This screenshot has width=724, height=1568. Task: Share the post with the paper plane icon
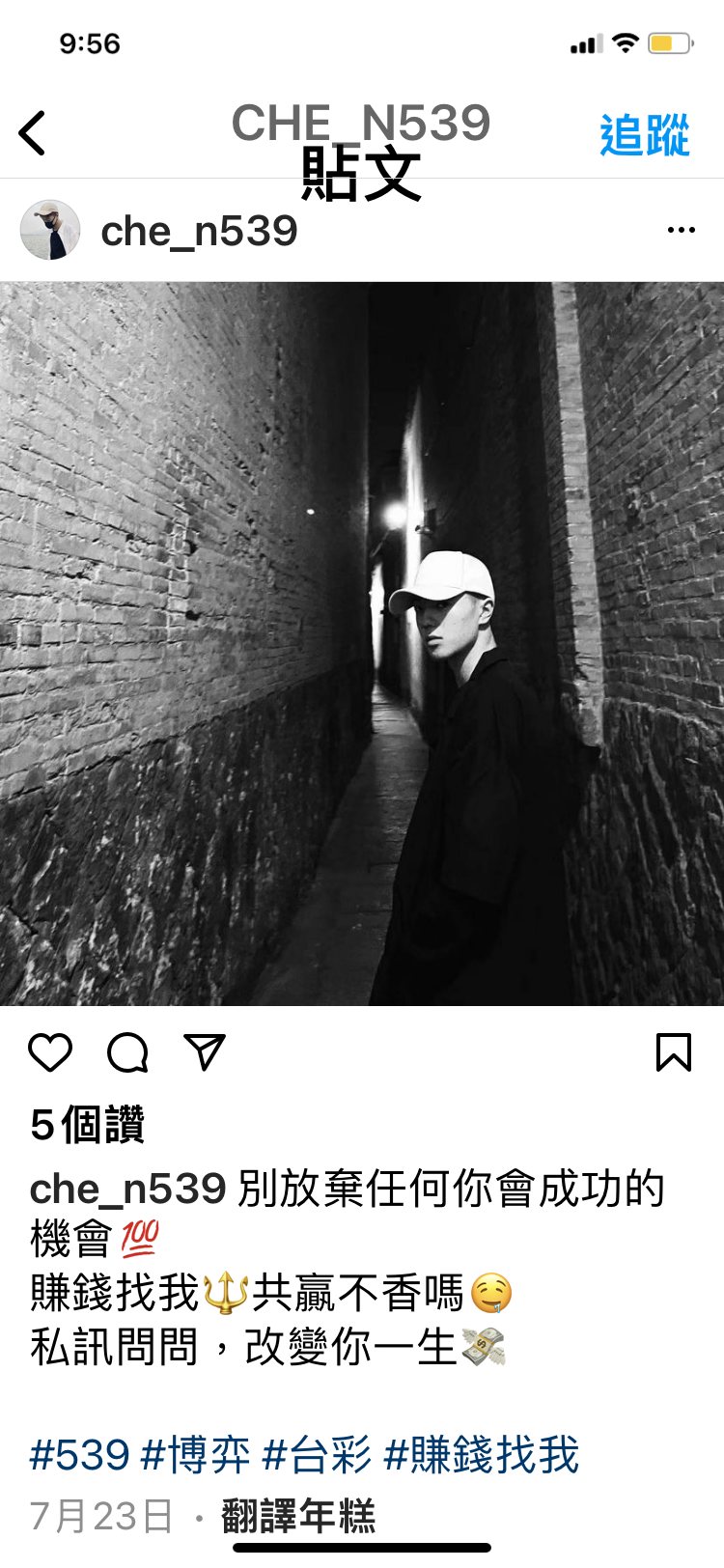tap(205, 1052)
